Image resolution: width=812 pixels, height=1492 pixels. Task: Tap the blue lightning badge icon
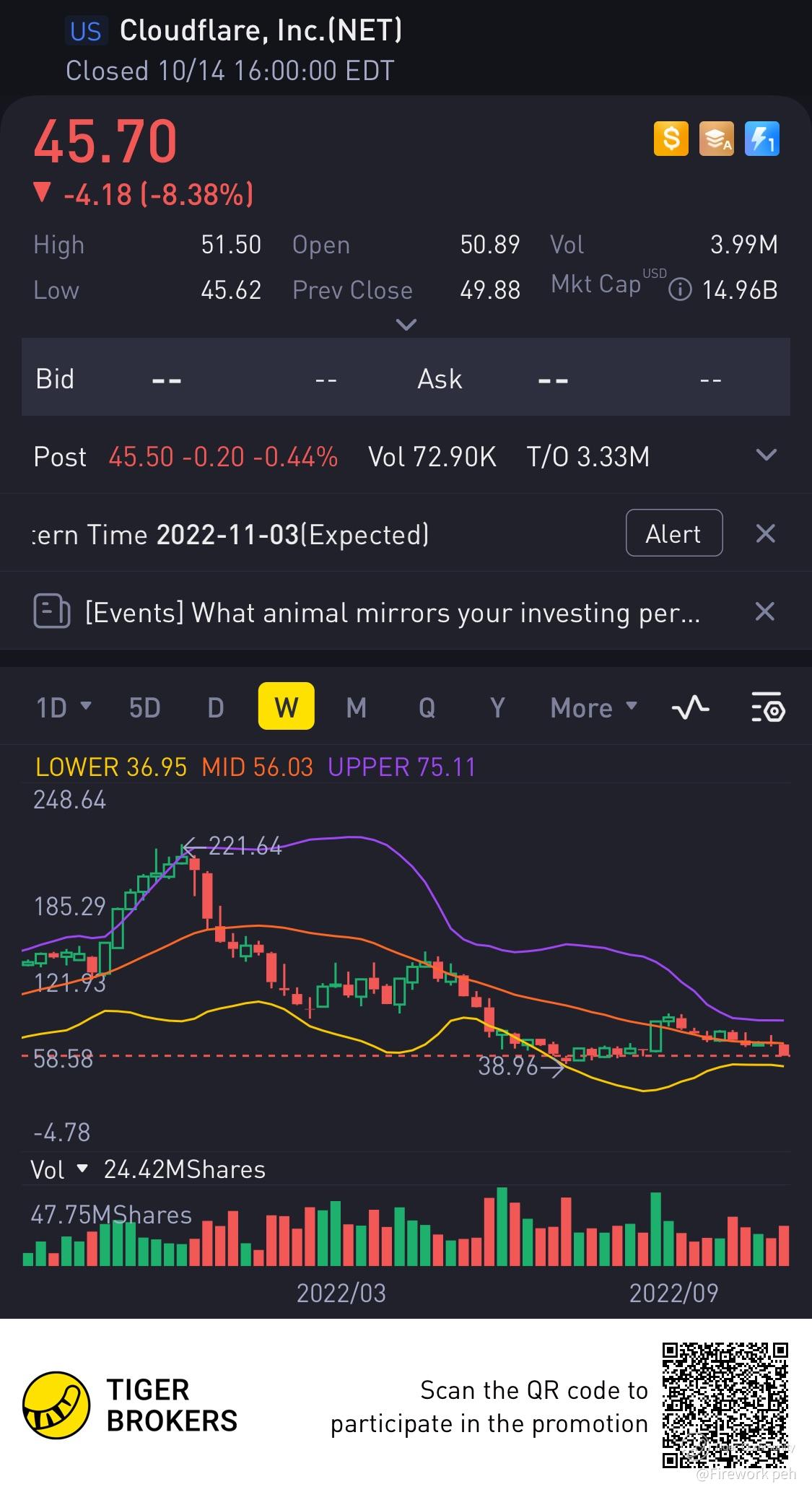point(761,138)
